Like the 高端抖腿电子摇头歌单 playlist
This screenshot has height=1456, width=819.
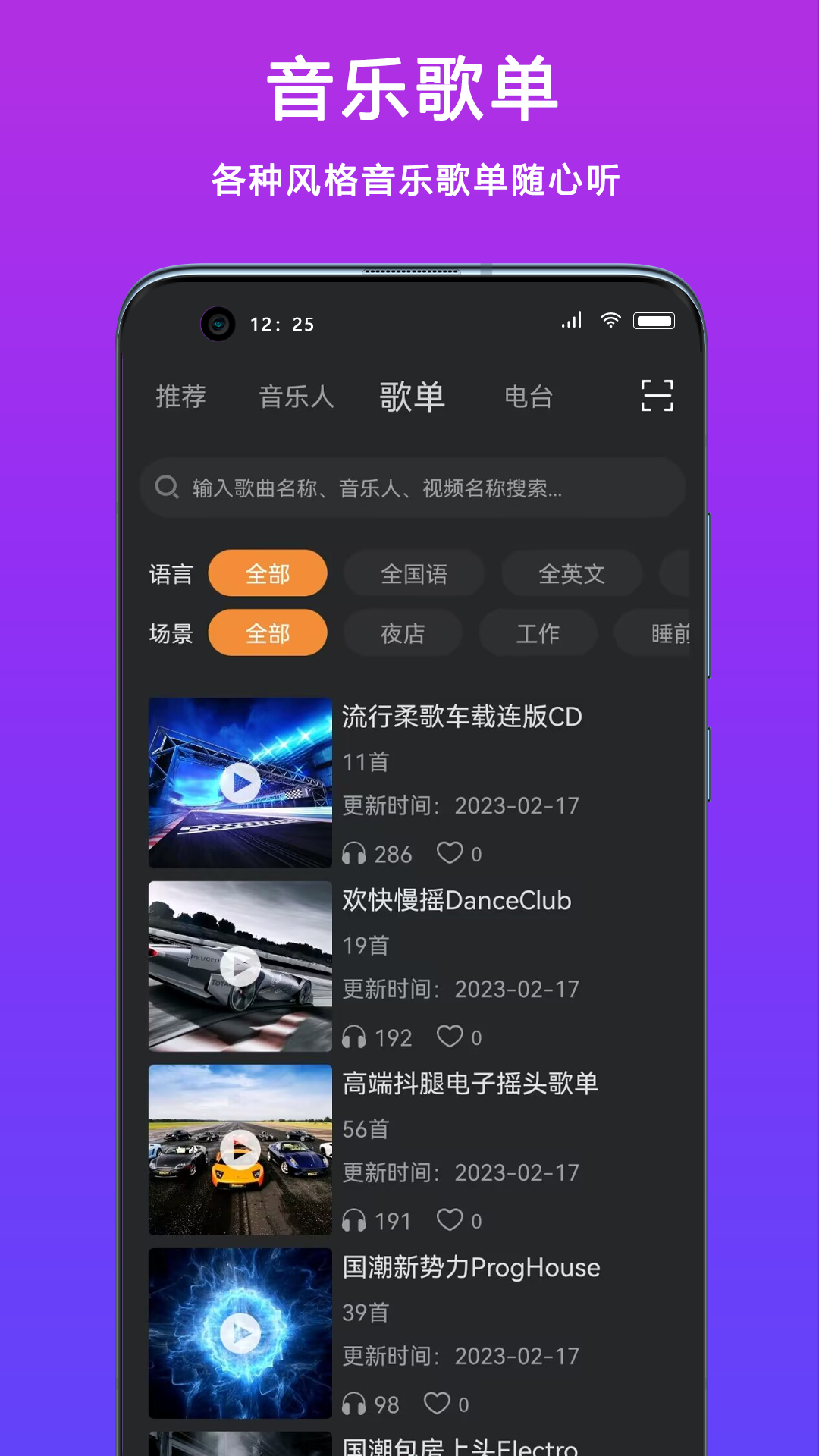click(452, 1219)
